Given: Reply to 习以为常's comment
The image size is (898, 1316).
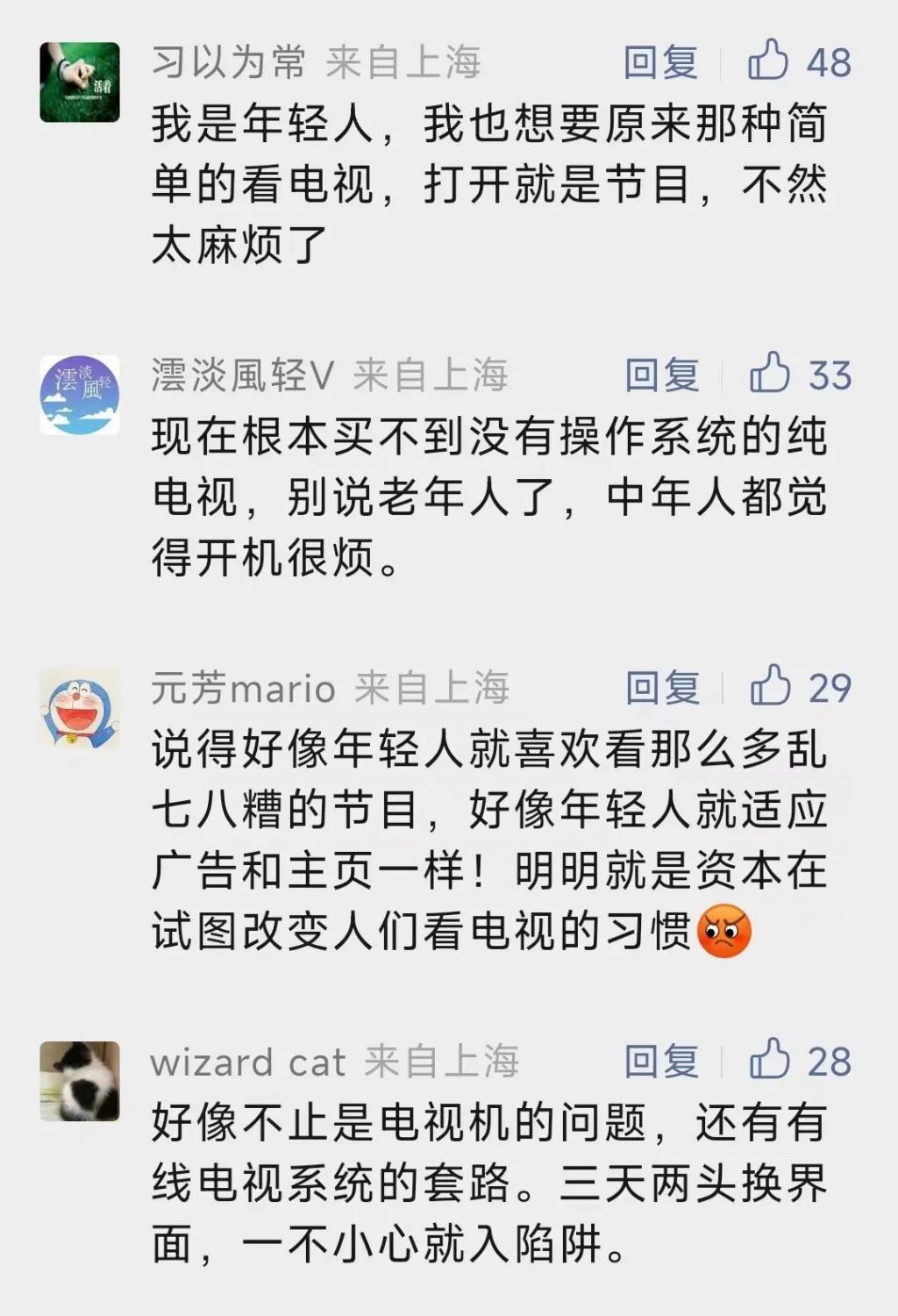Looking at the screenshot, I should [660, 62].
